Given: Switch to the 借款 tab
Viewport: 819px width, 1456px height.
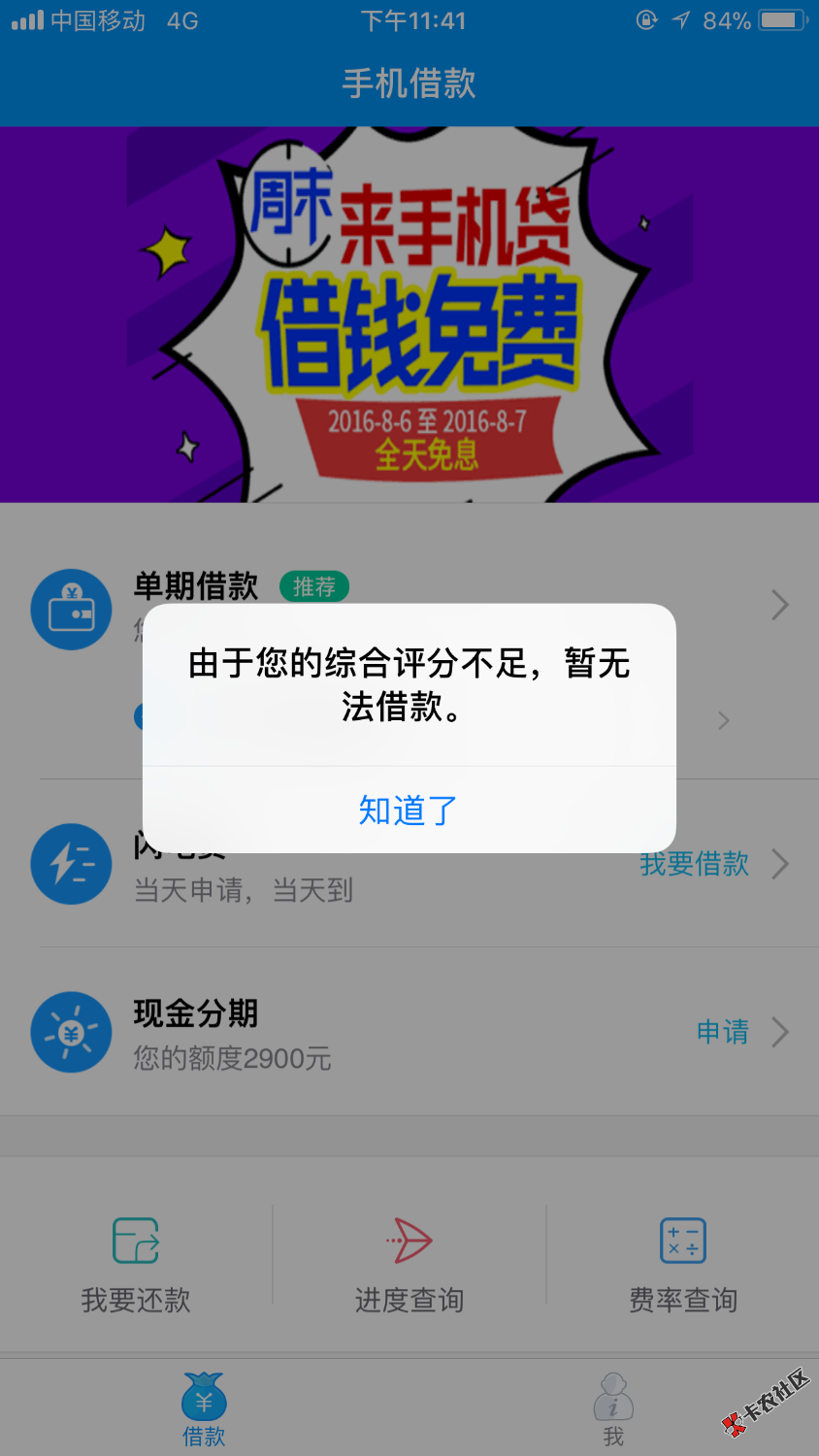Looking at the screenshot, I should [204, 1409].
